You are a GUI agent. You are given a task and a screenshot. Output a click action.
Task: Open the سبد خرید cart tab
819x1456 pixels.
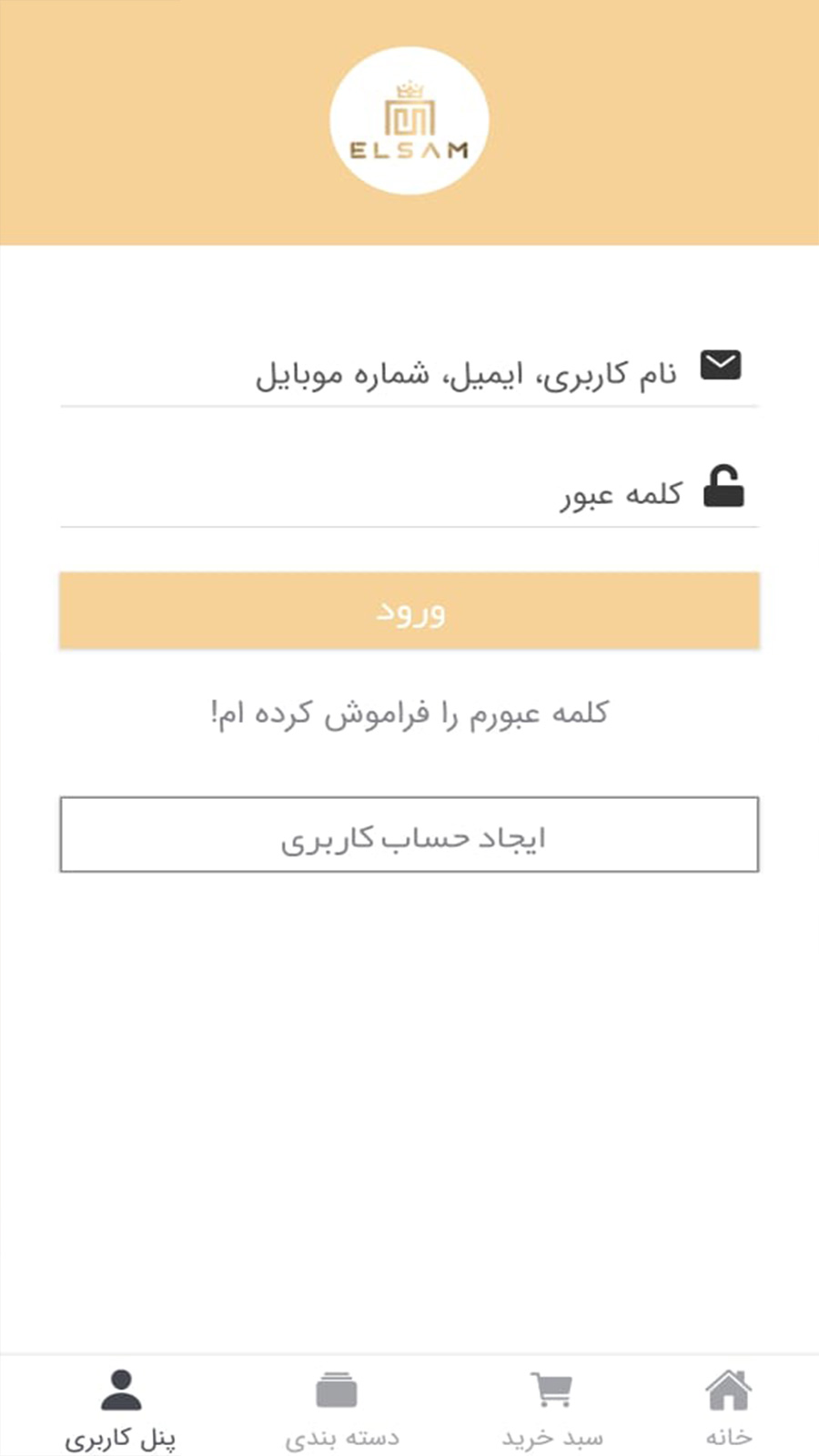[551, 1408]
